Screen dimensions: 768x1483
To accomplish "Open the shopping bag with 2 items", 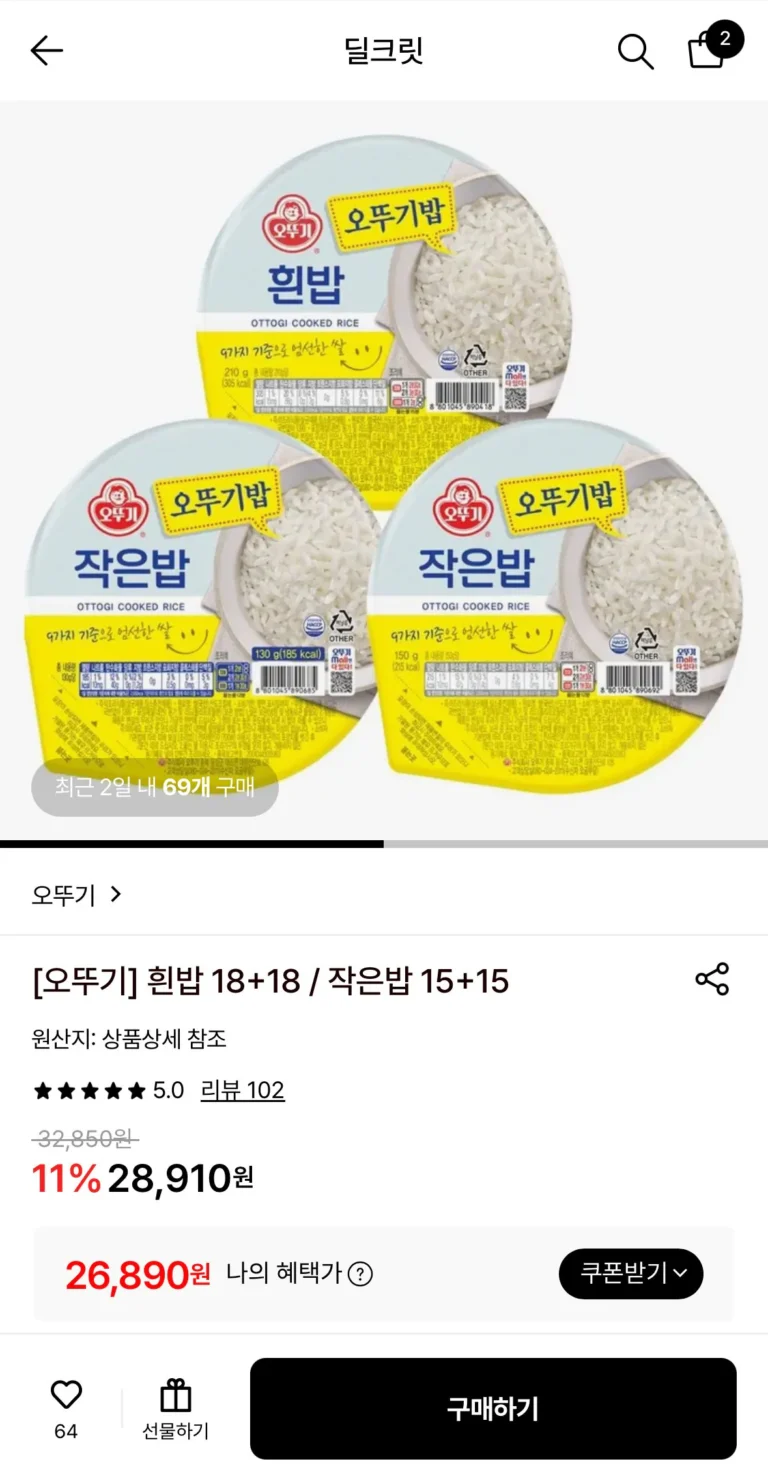I will [x=708, y=49].
